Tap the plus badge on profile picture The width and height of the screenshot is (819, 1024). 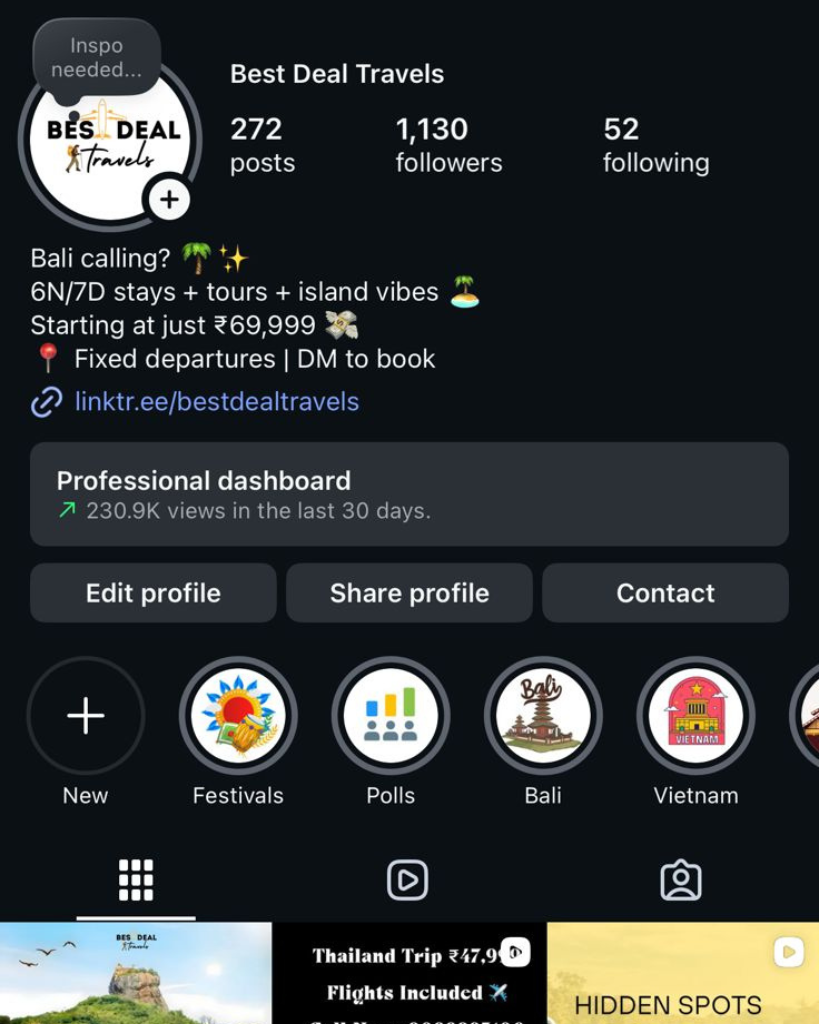[x=169, y=199]
